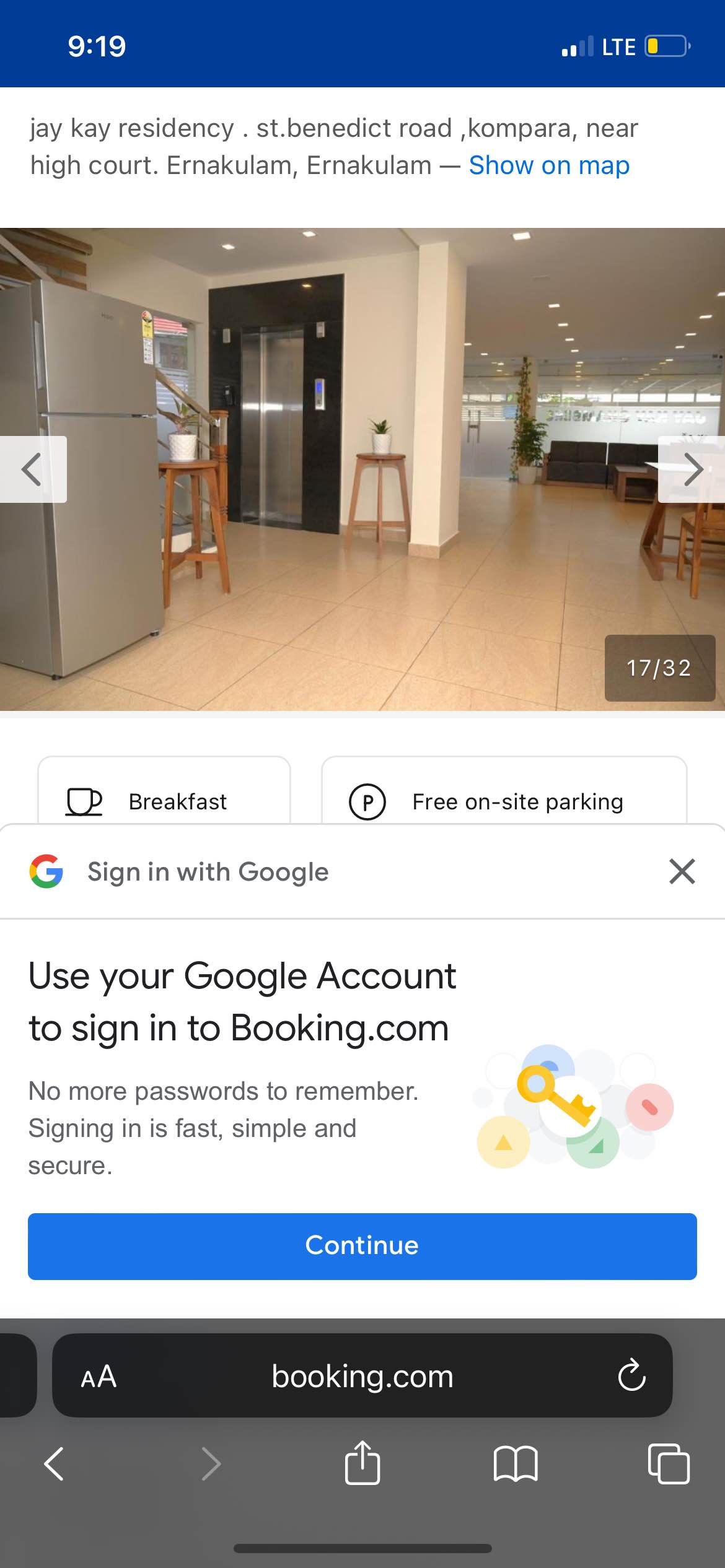Viewport: 725px width, 1568px height.
Task: Select the Breakfast facility chip
Action: (164, 799)
